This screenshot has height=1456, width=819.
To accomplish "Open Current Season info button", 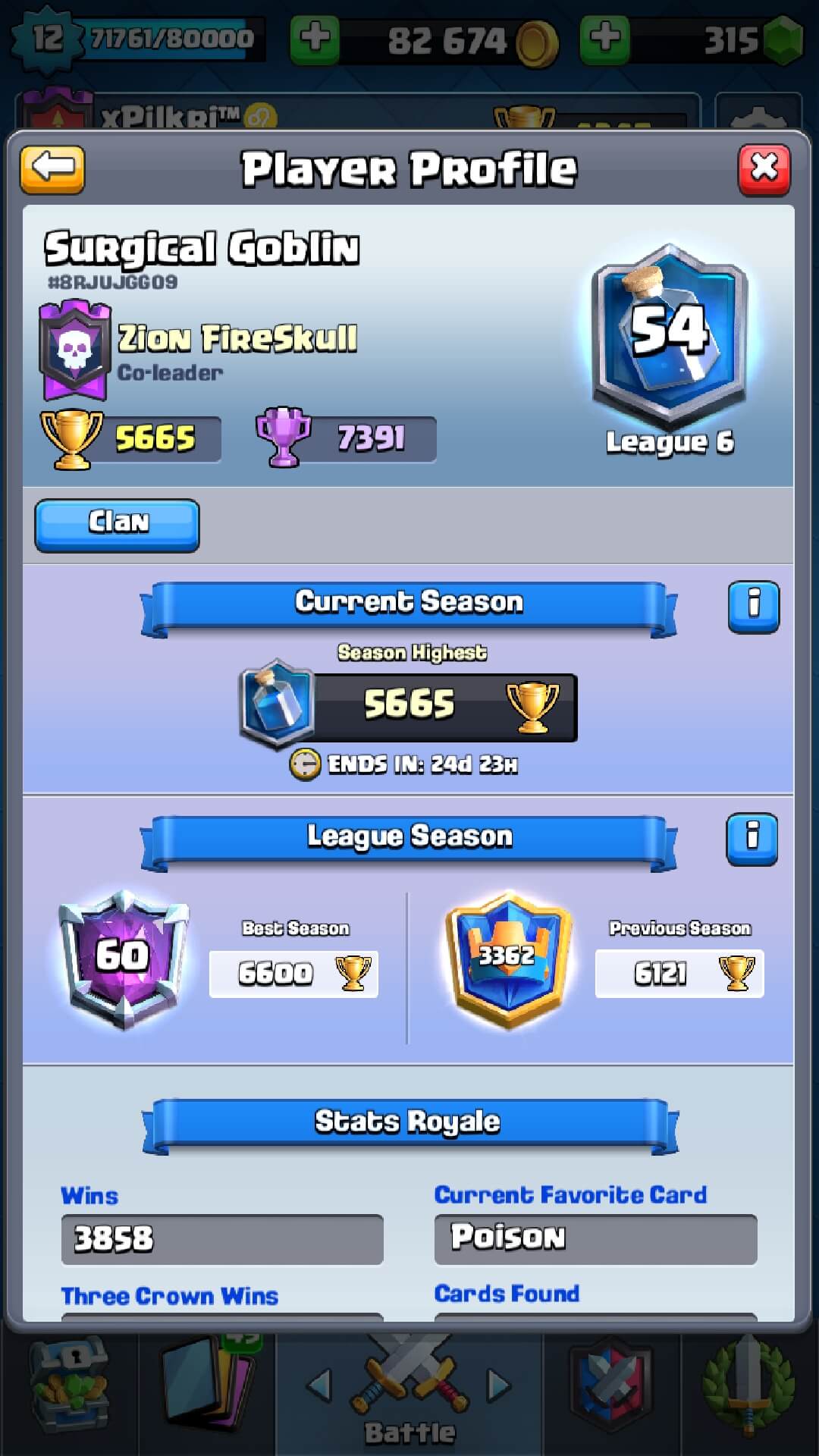I will (753, 607).
